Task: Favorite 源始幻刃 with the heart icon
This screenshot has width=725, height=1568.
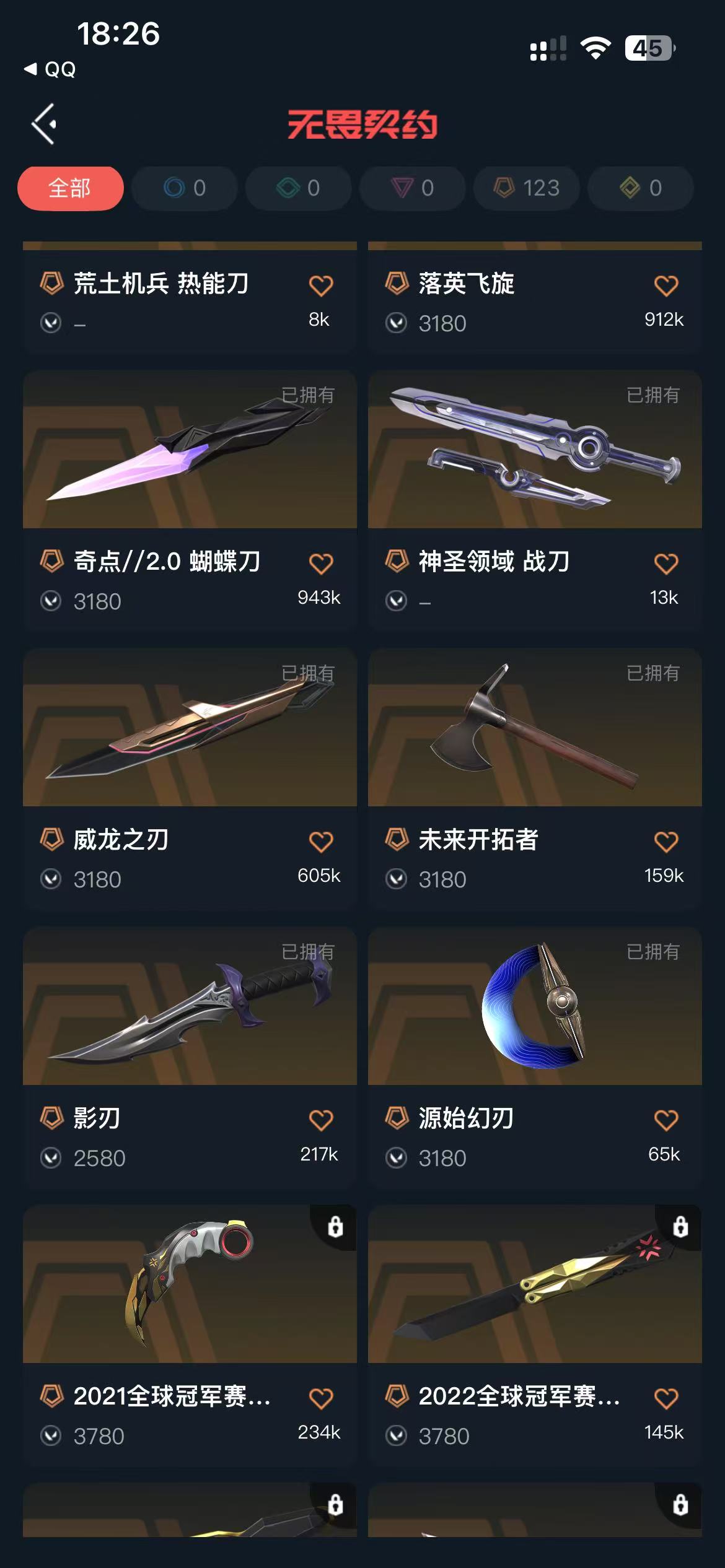Action: pyautogui.click(x=666, y=1120)
